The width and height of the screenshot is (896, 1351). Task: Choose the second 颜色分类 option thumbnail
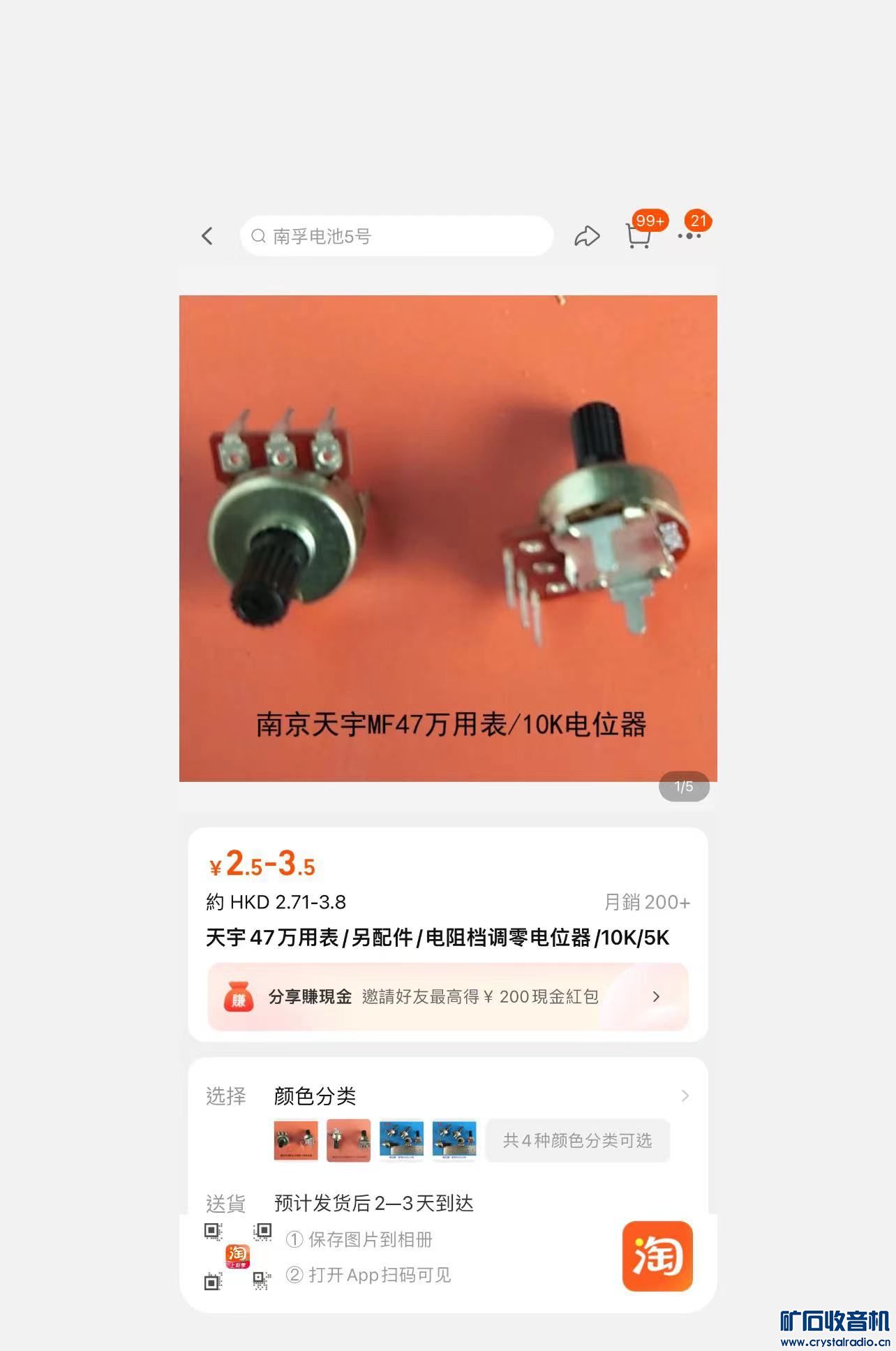coord(348,1140)
